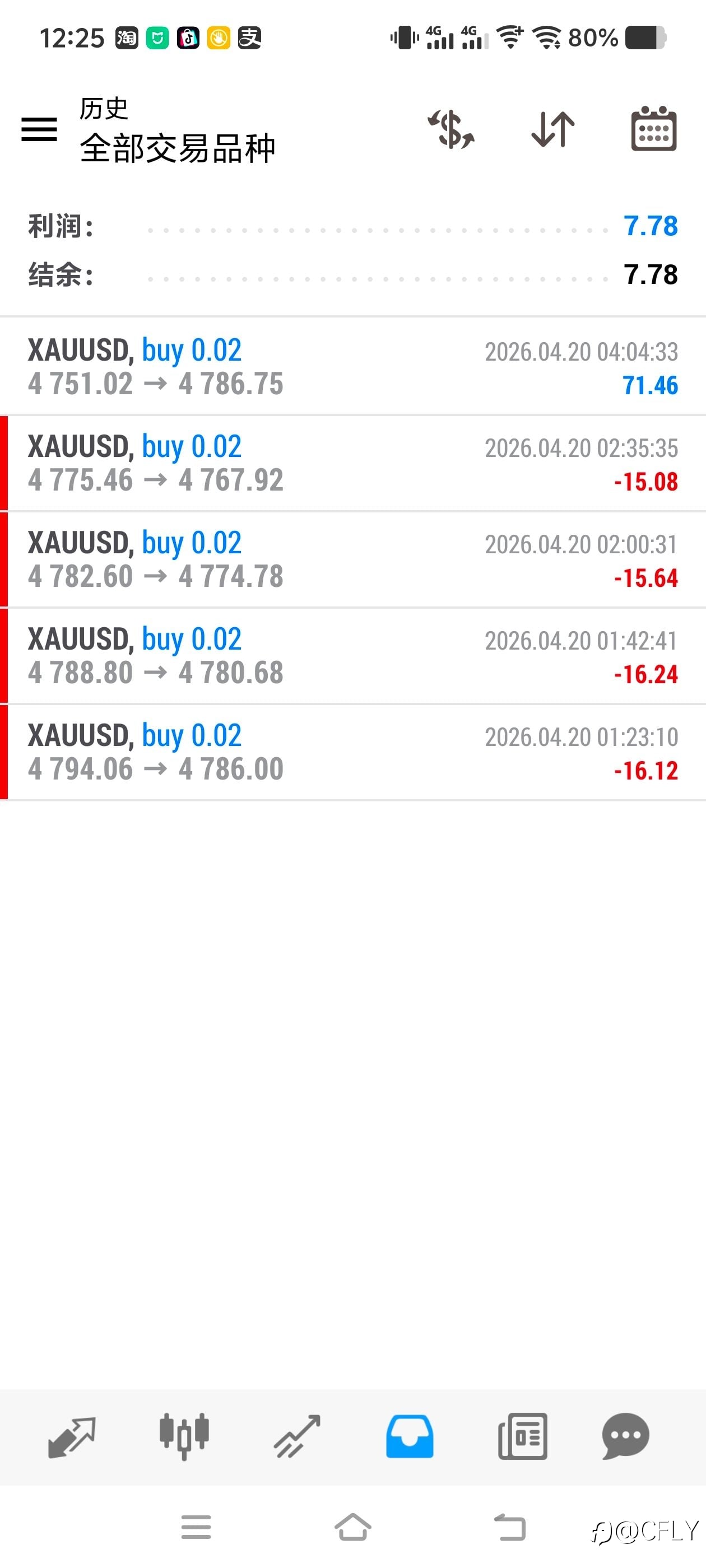Switch to the candlestick Chart tab
Screen dimensions: 706x1568
[184, 1436]
